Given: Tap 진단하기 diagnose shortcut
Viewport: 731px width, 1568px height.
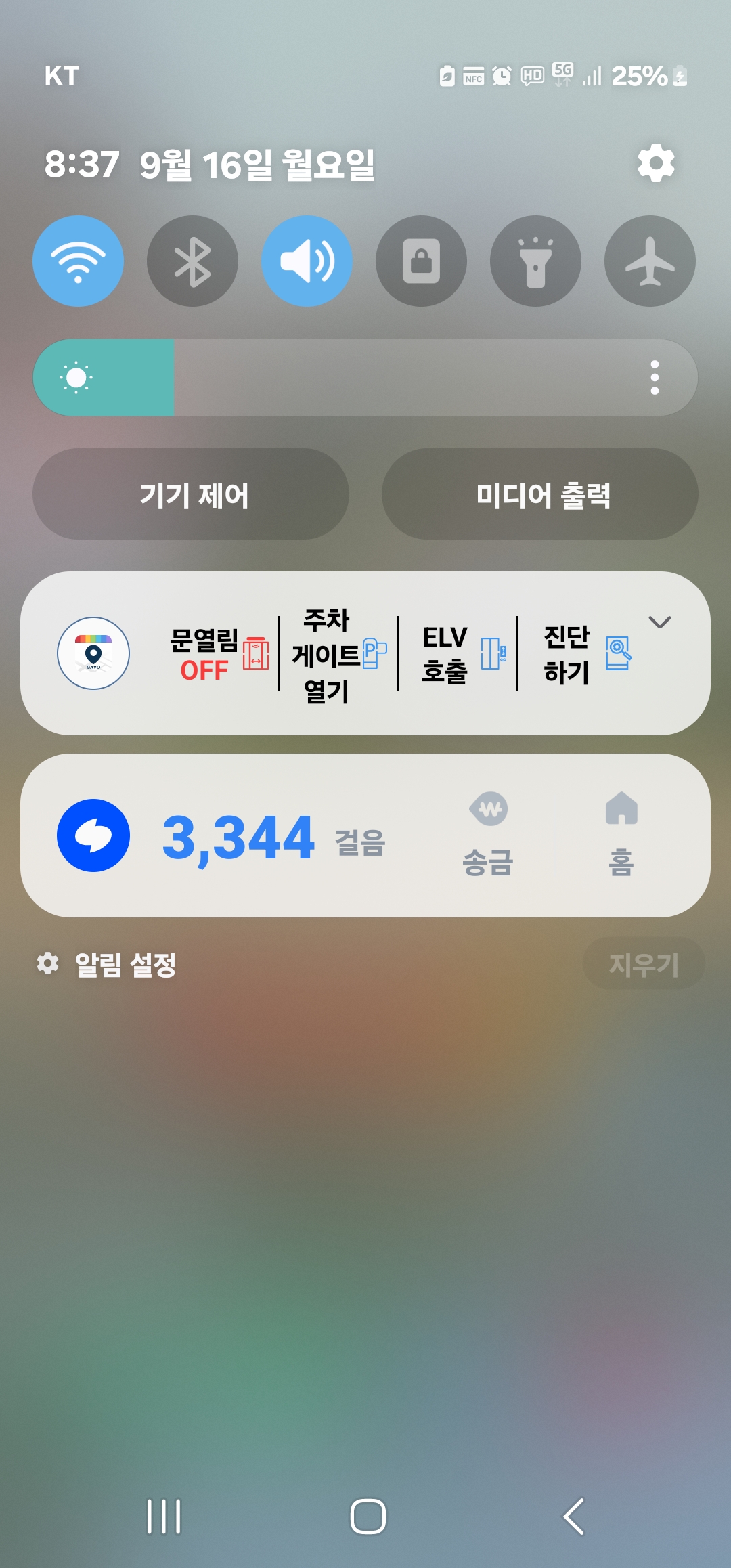Looking at the screenshot, I should (585, 654).
